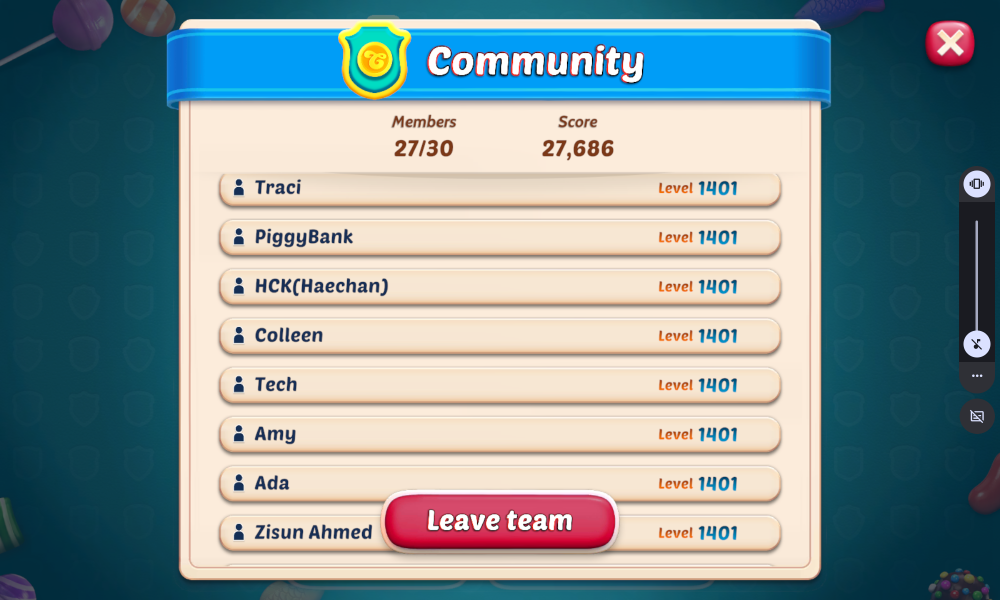Viewport: 1000px width, 600px height.
Task: Open Colleen's member profile
Action: 499,336
